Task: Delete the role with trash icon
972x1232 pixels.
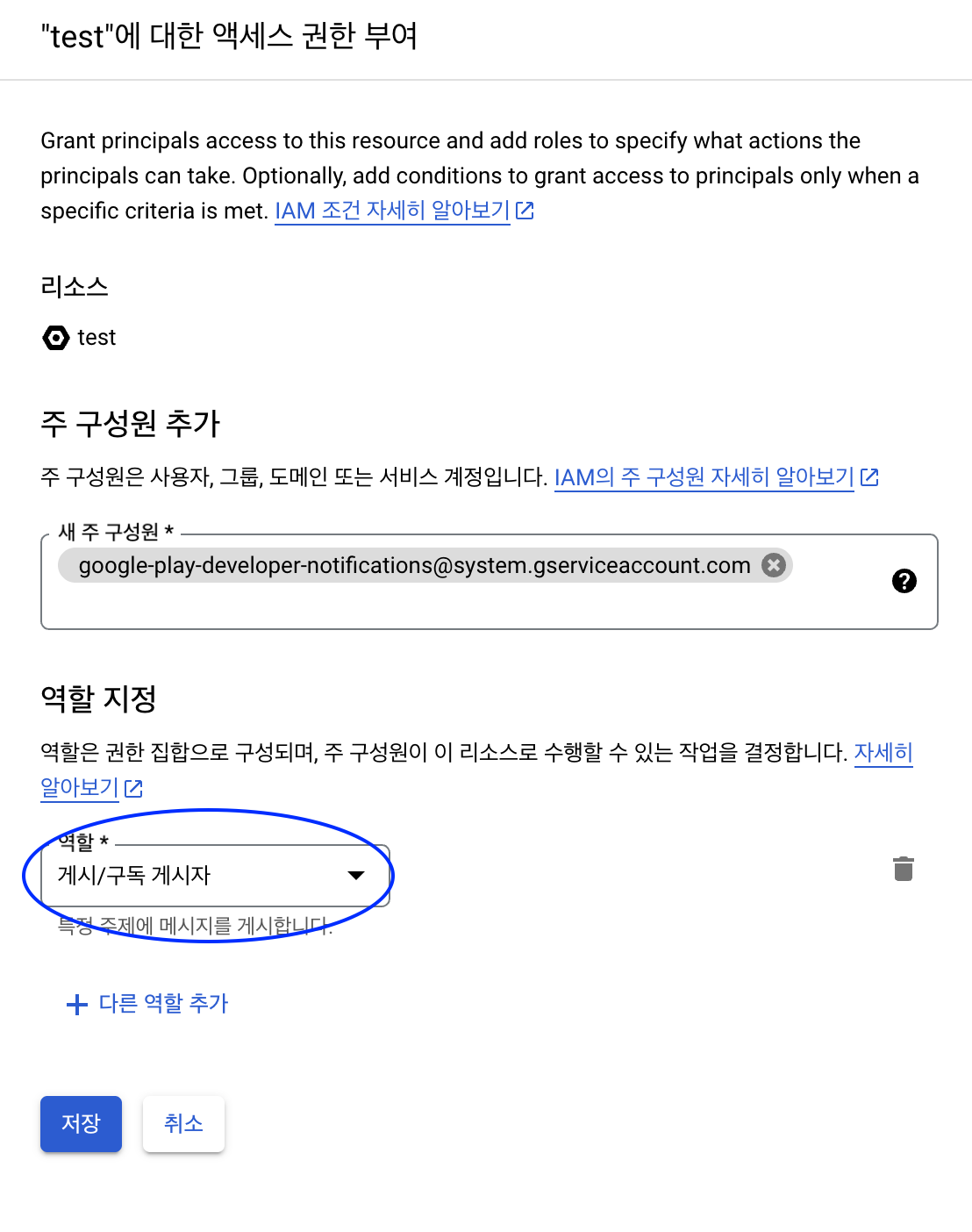Action: 903,869
